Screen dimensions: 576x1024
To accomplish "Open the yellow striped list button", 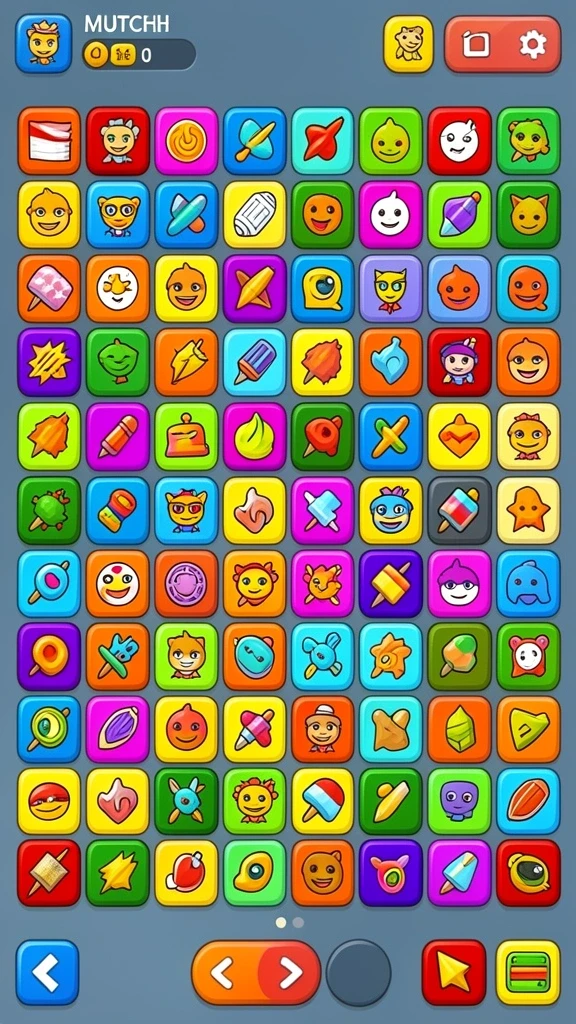I will pos(528,972).
